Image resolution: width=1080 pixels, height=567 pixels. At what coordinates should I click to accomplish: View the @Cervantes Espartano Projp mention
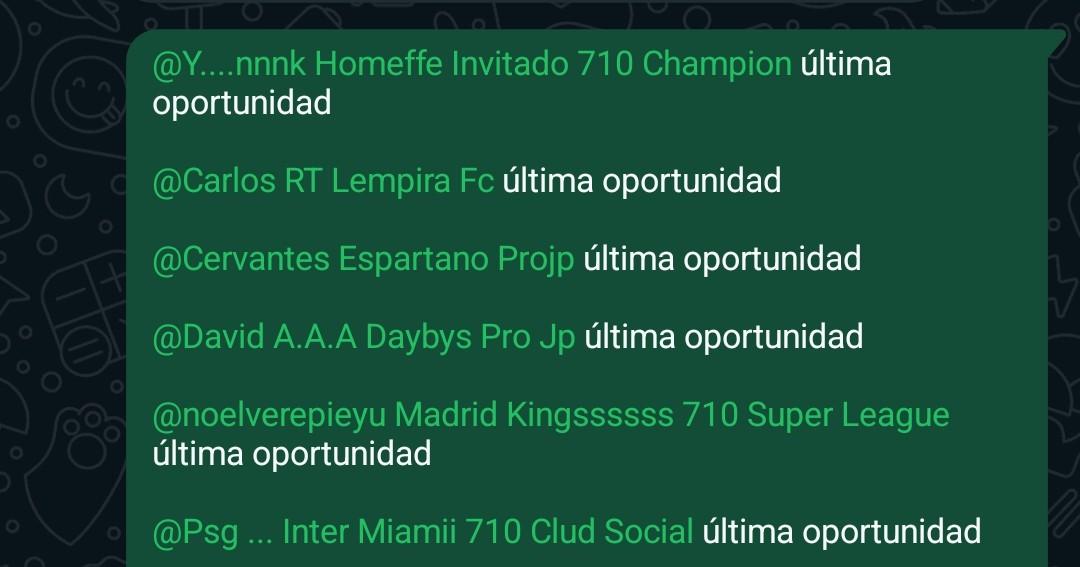[x=363, y=259]
